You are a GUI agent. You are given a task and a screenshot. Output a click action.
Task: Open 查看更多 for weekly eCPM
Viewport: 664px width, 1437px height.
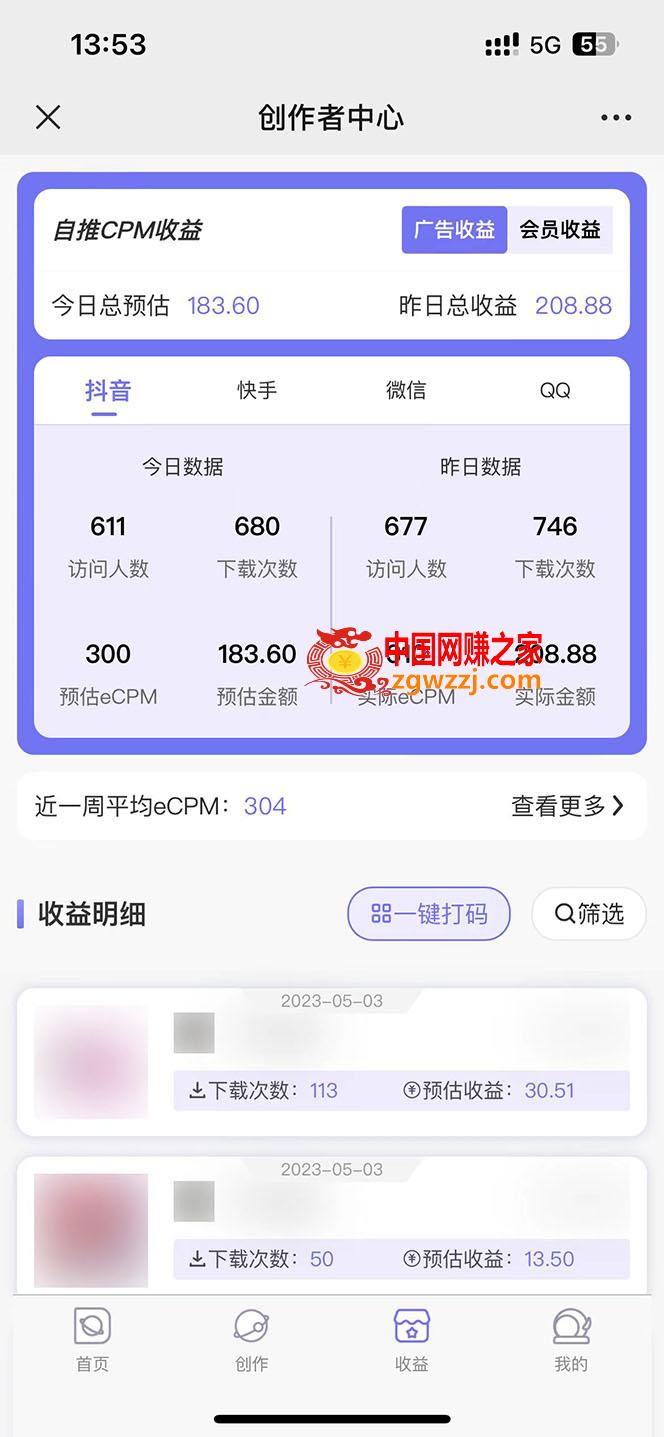568,806
